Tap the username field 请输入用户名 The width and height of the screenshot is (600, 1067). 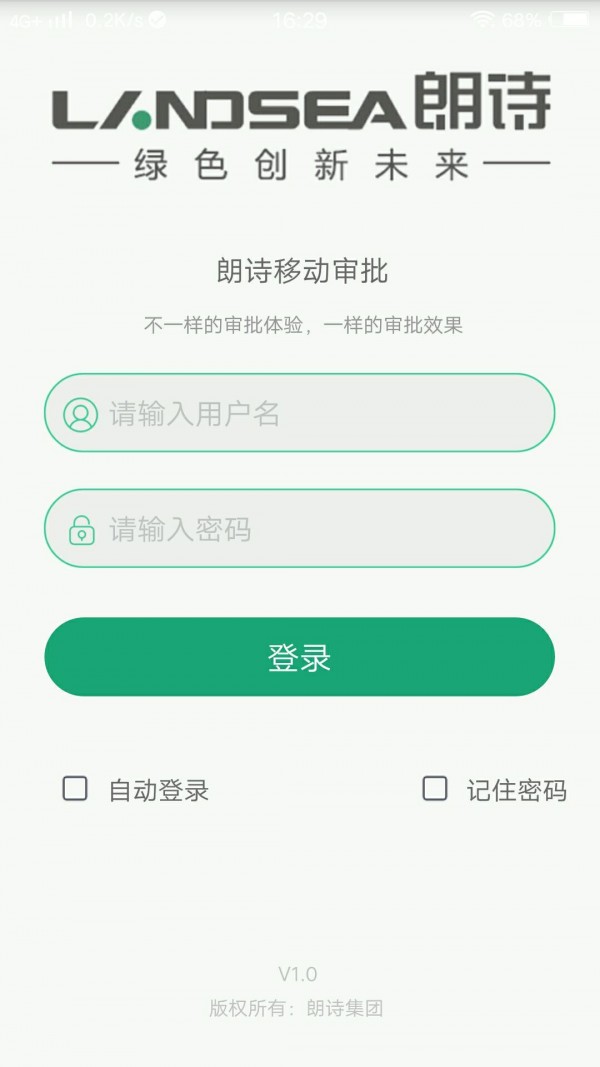(300, 413)
